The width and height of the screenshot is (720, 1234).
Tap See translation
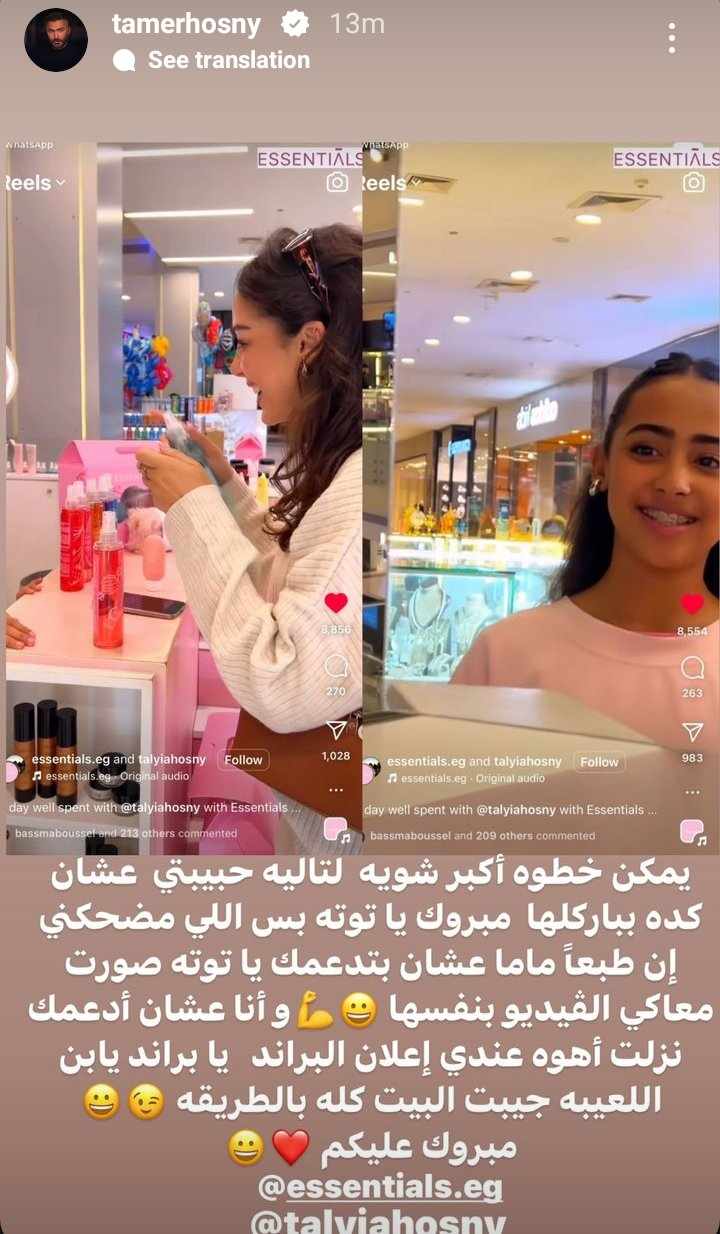coord(228,60)
